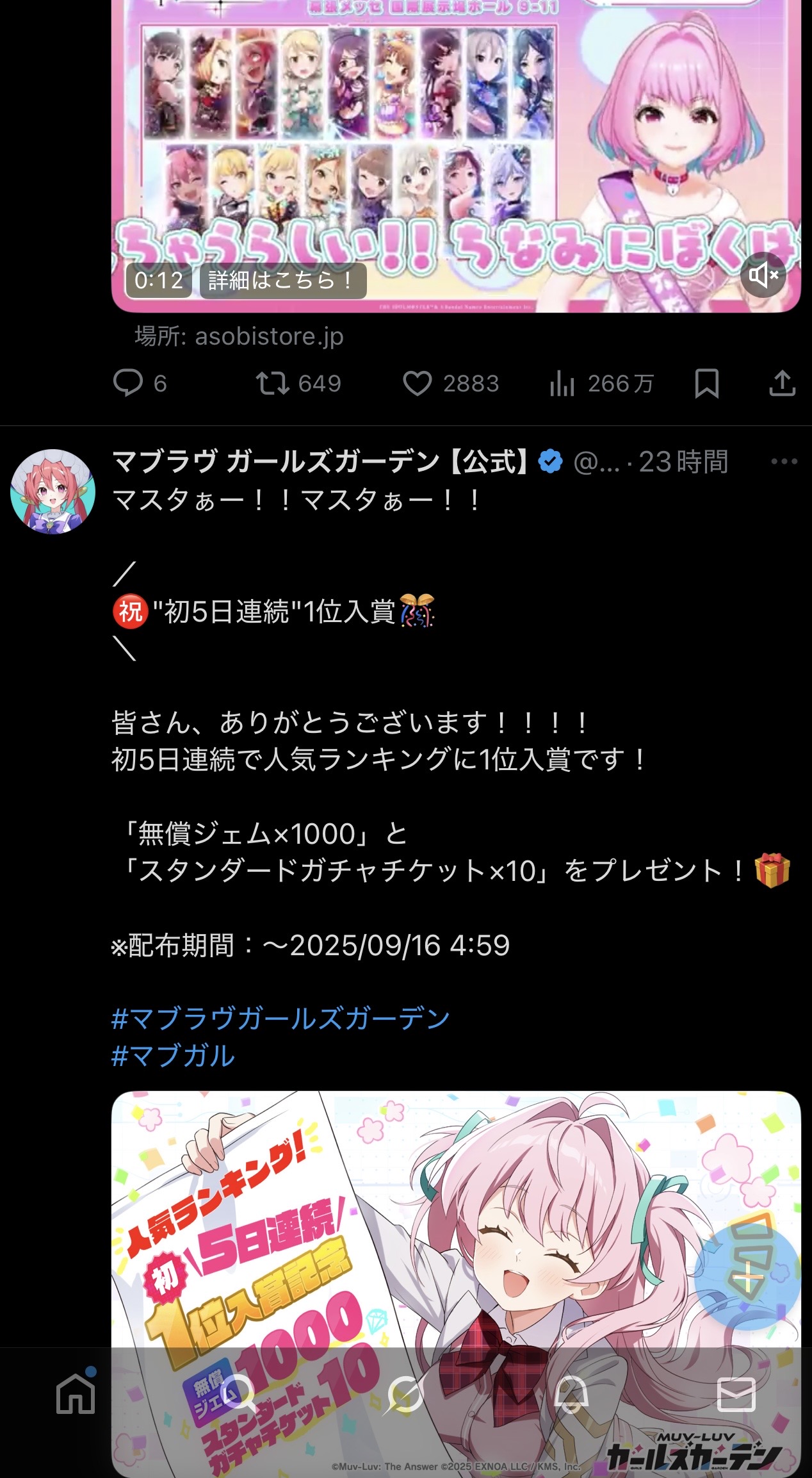Switch to the Search tab
This screenshot has width=812, height=1478.
point(240,1394)
